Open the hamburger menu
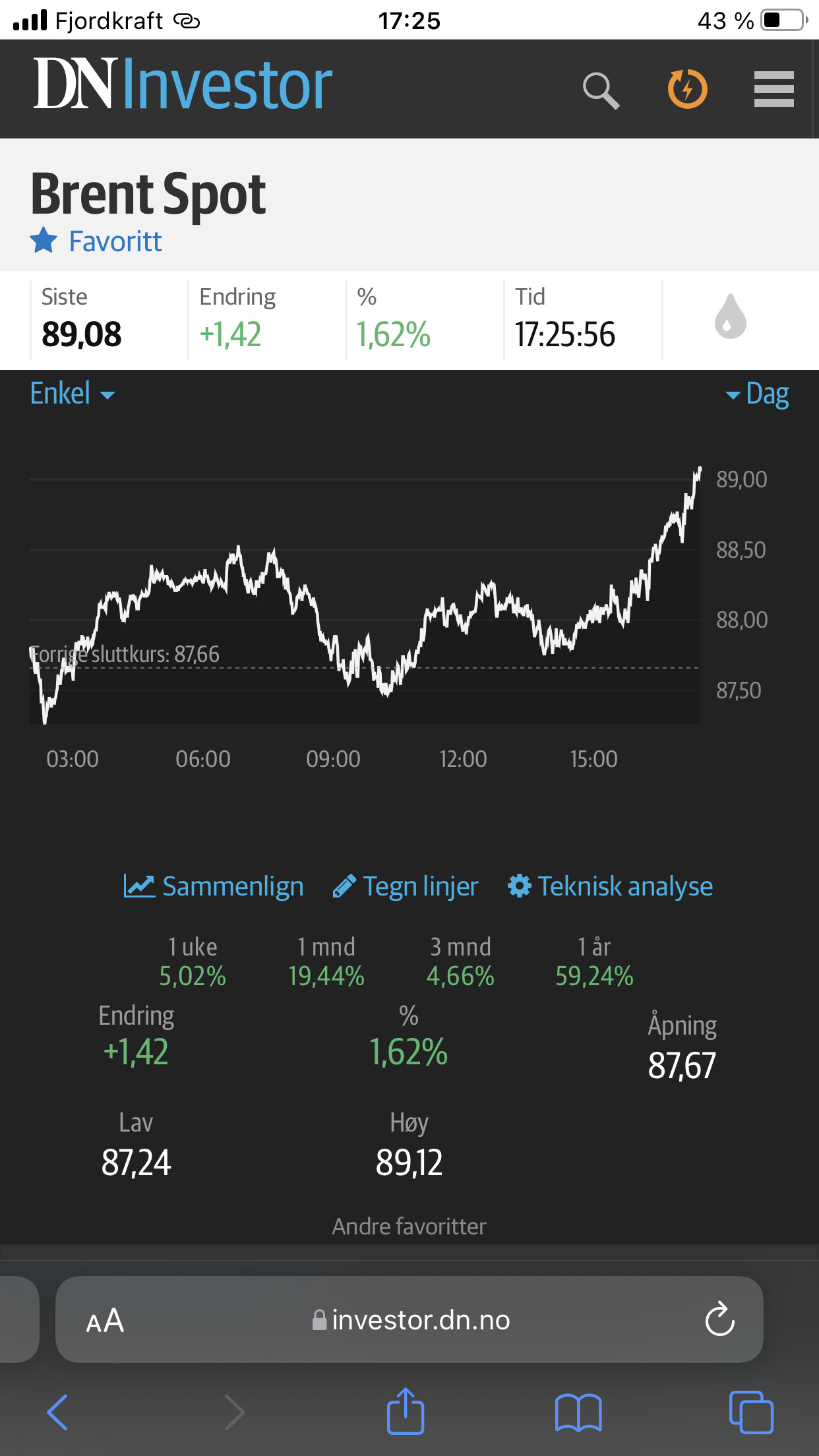 [x=774, y=89]
